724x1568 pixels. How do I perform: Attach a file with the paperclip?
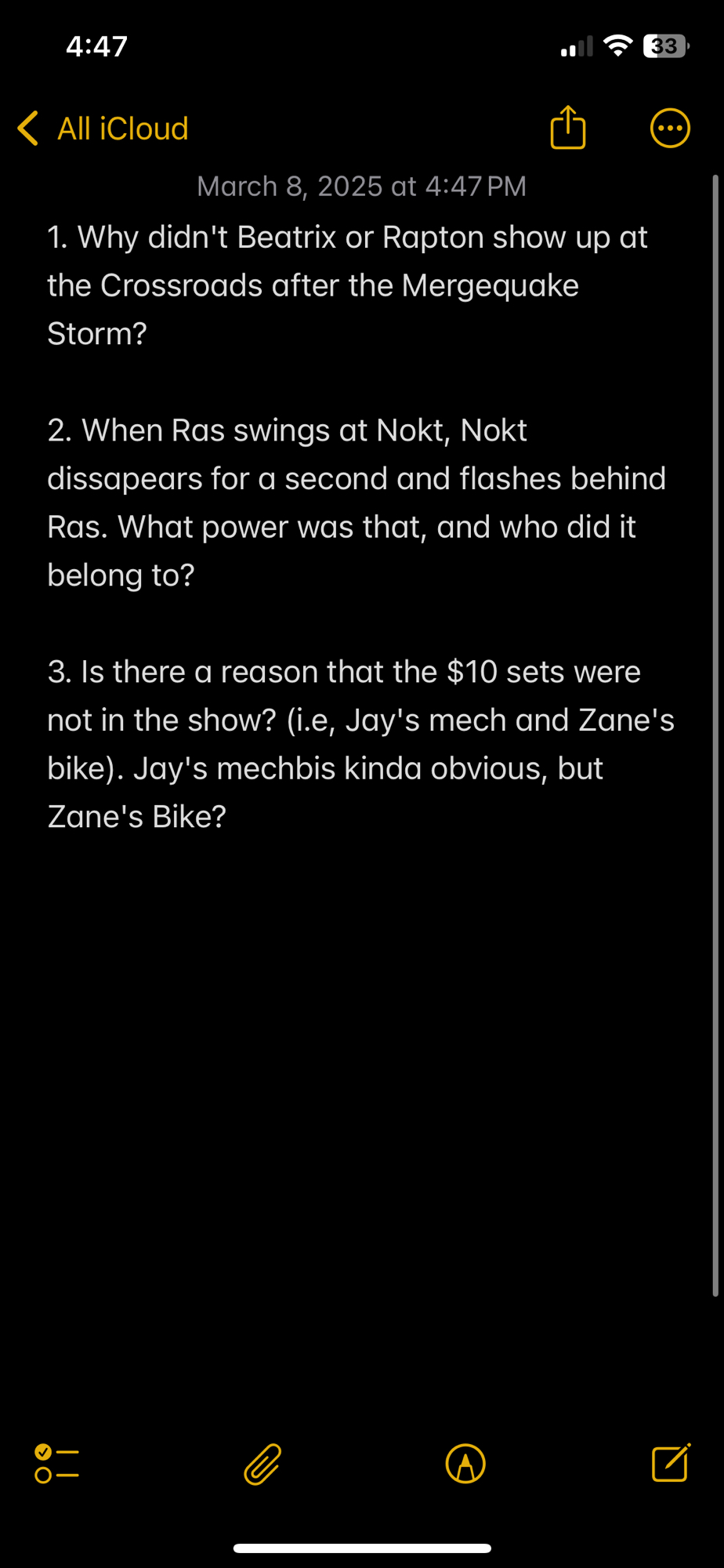262,1464
